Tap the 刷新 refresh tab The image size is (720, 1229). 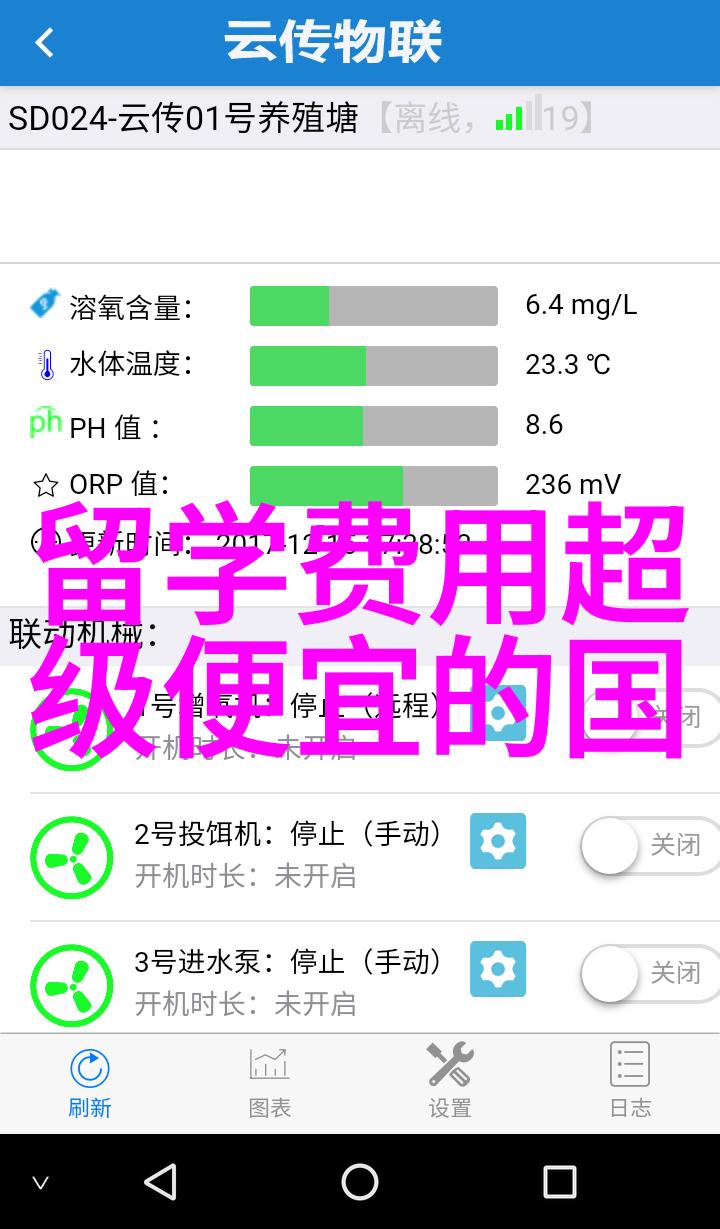tap(90, 1083)
